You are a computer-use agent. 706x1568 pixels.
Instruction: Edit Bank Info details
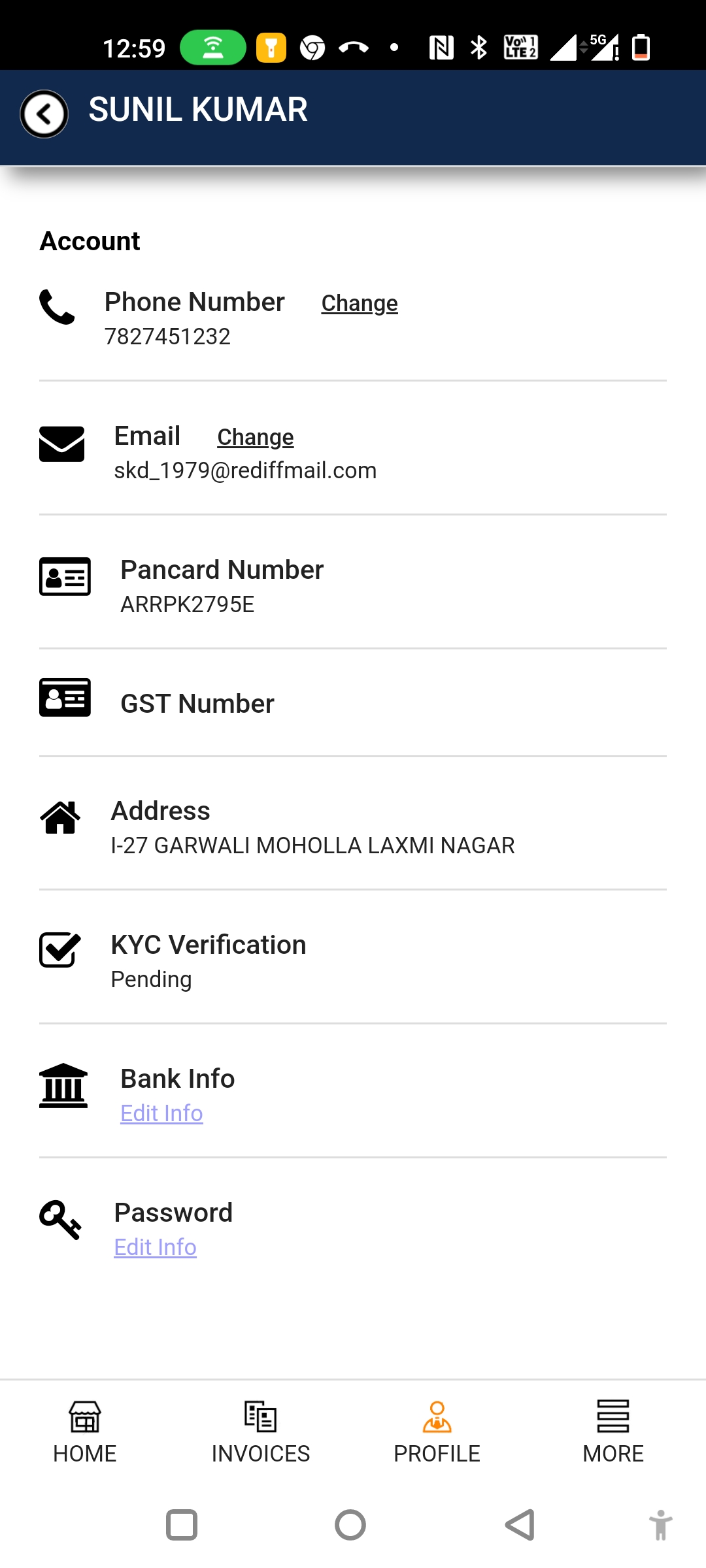161,1113
